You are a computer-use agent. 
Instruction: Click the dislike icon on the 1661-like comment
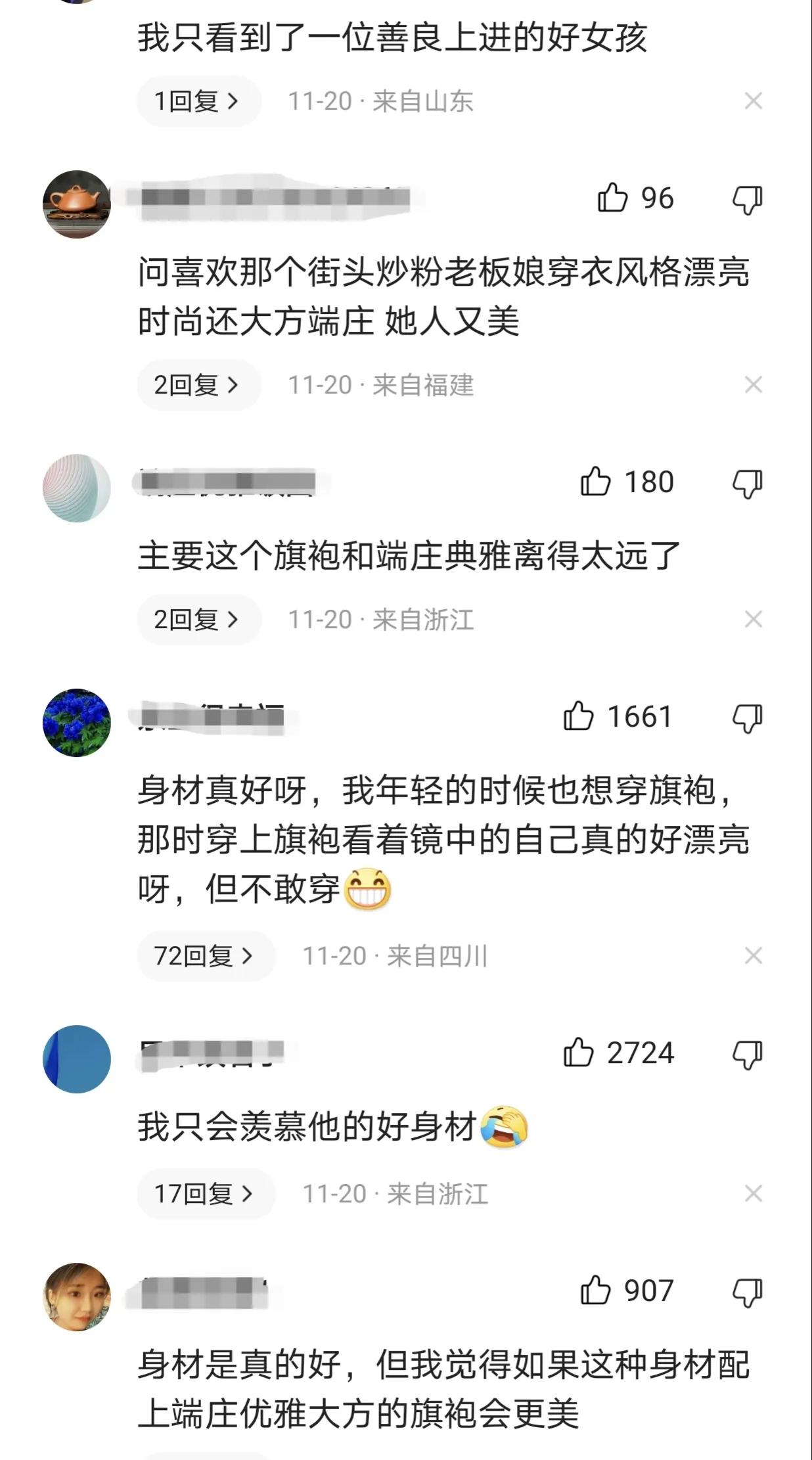(747, 718)
